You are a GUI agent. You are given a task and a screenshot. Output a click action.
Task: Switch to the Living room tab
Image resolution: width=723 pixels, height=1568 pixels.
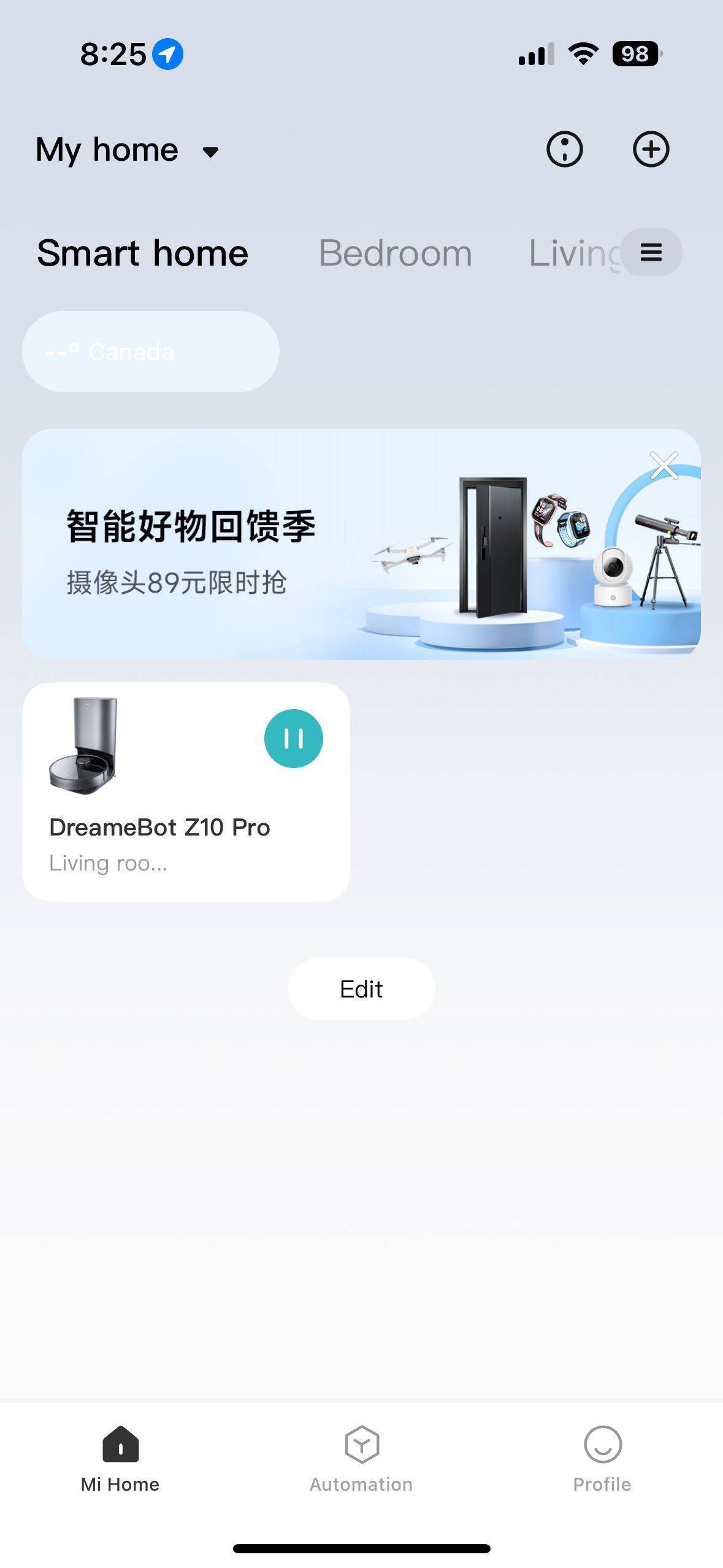pos(575,253)
